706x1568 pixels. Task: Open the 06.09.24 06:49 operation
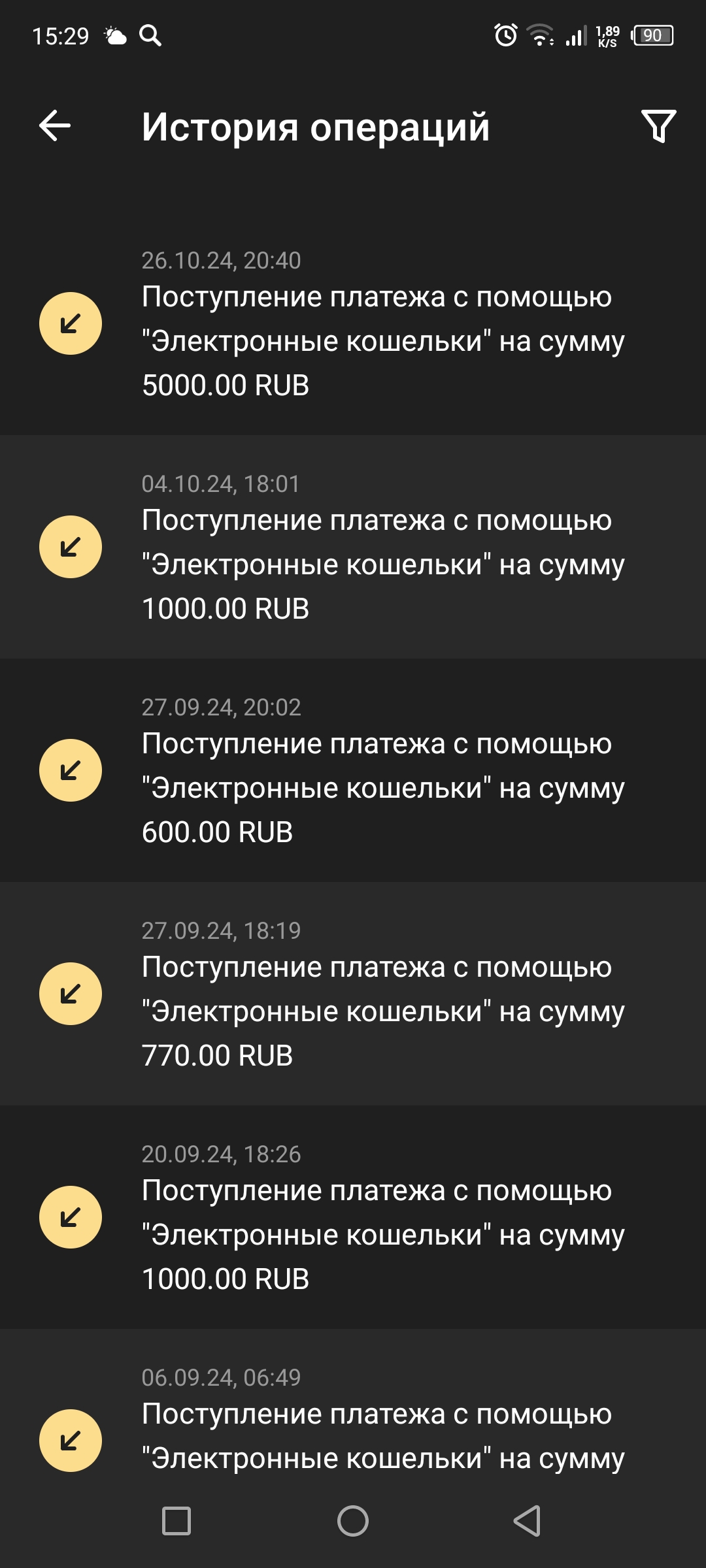(x=353, y=1424)
